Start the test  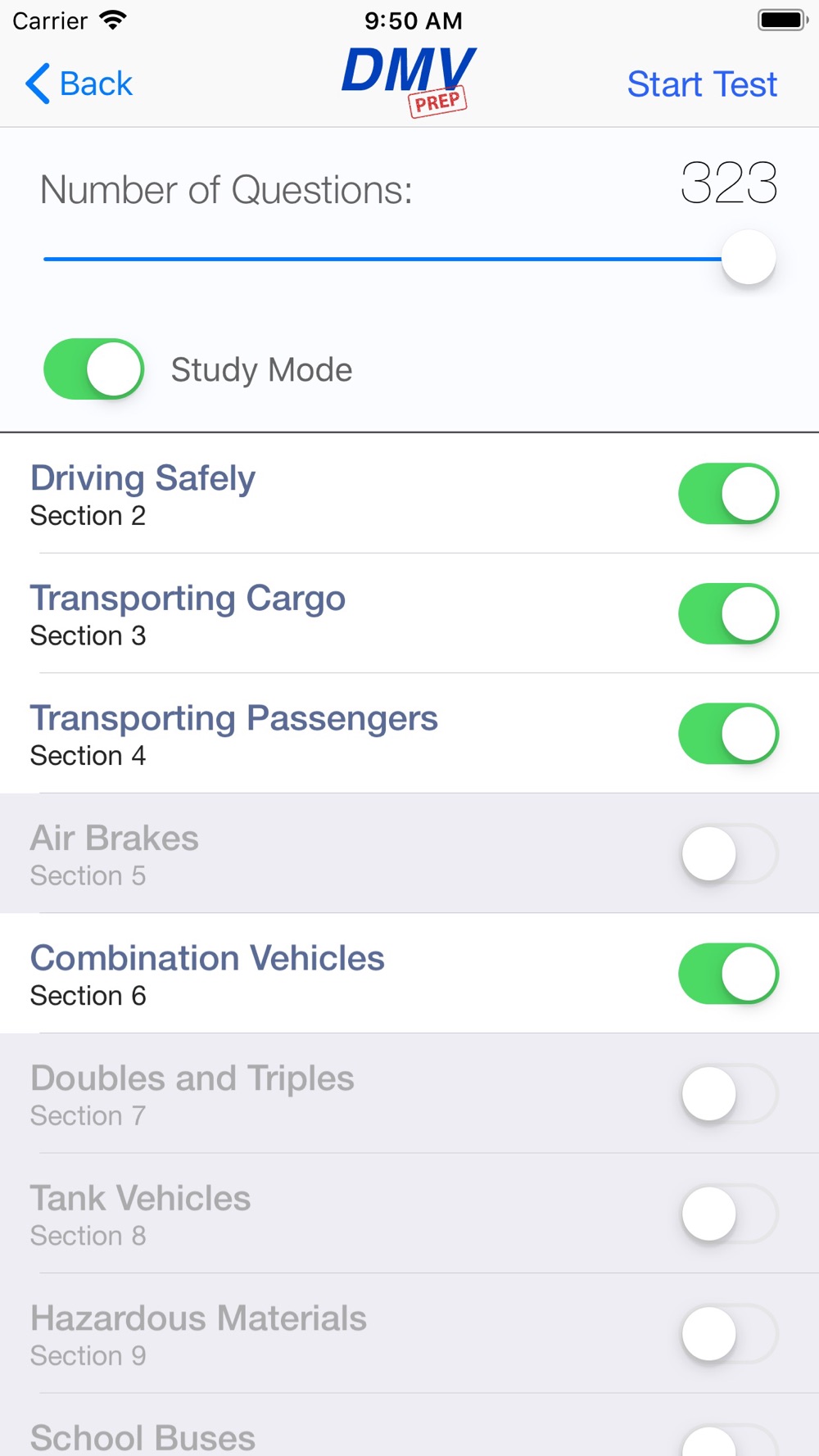click(701, 84)
